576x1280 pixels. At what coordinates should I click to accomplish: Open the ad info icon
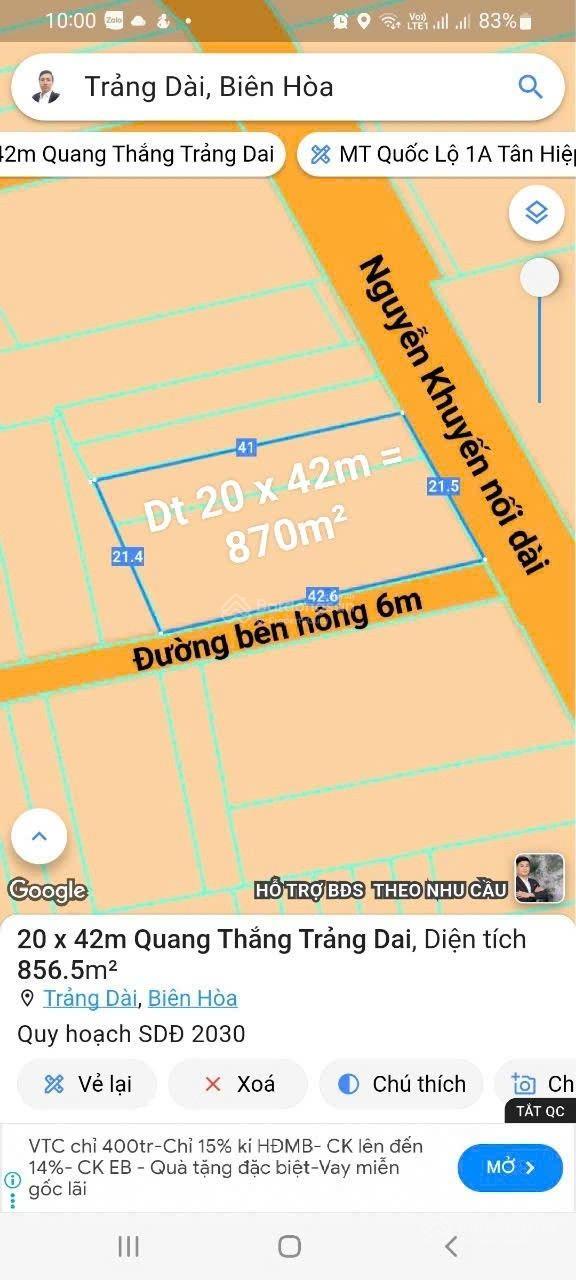point(13,1180)
